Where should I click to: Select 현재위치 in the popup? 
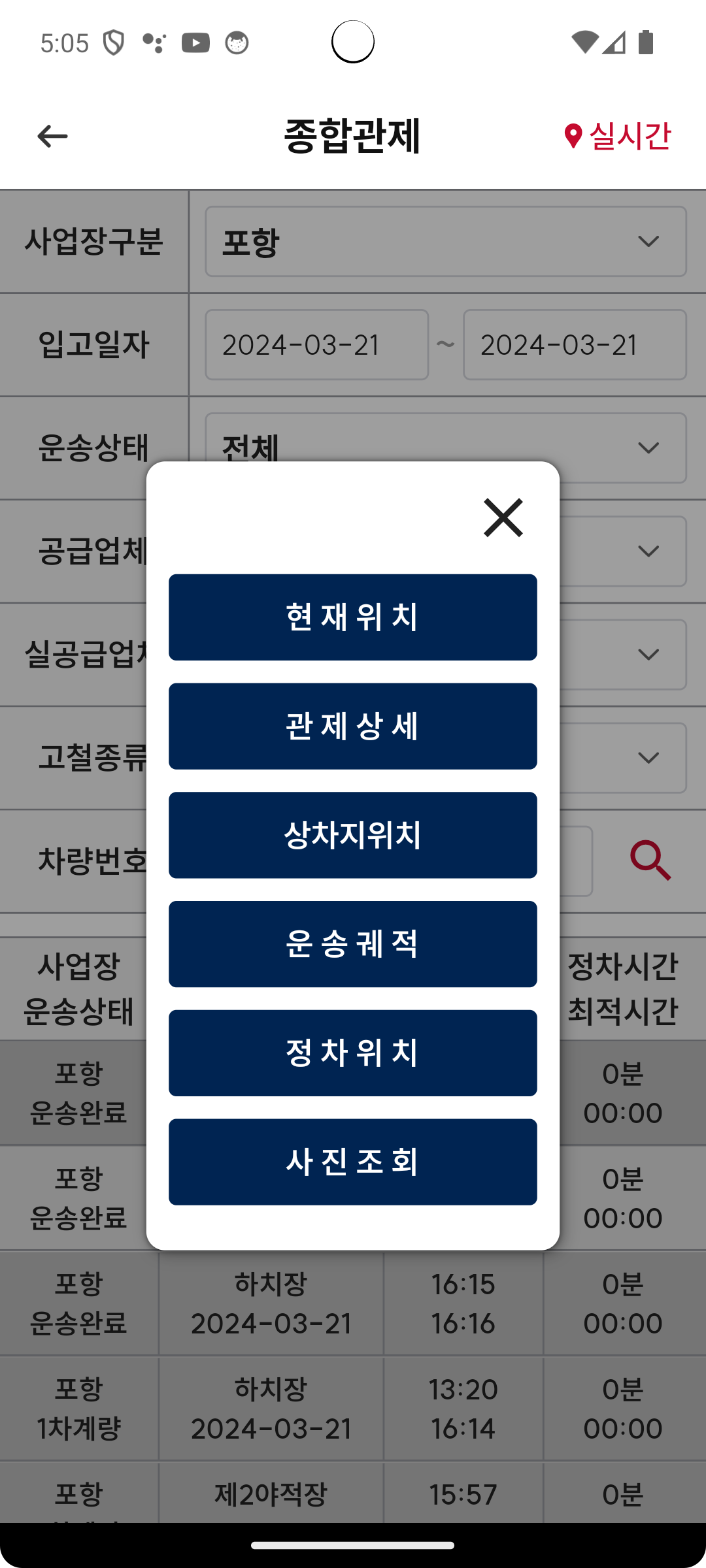(352, 617)
